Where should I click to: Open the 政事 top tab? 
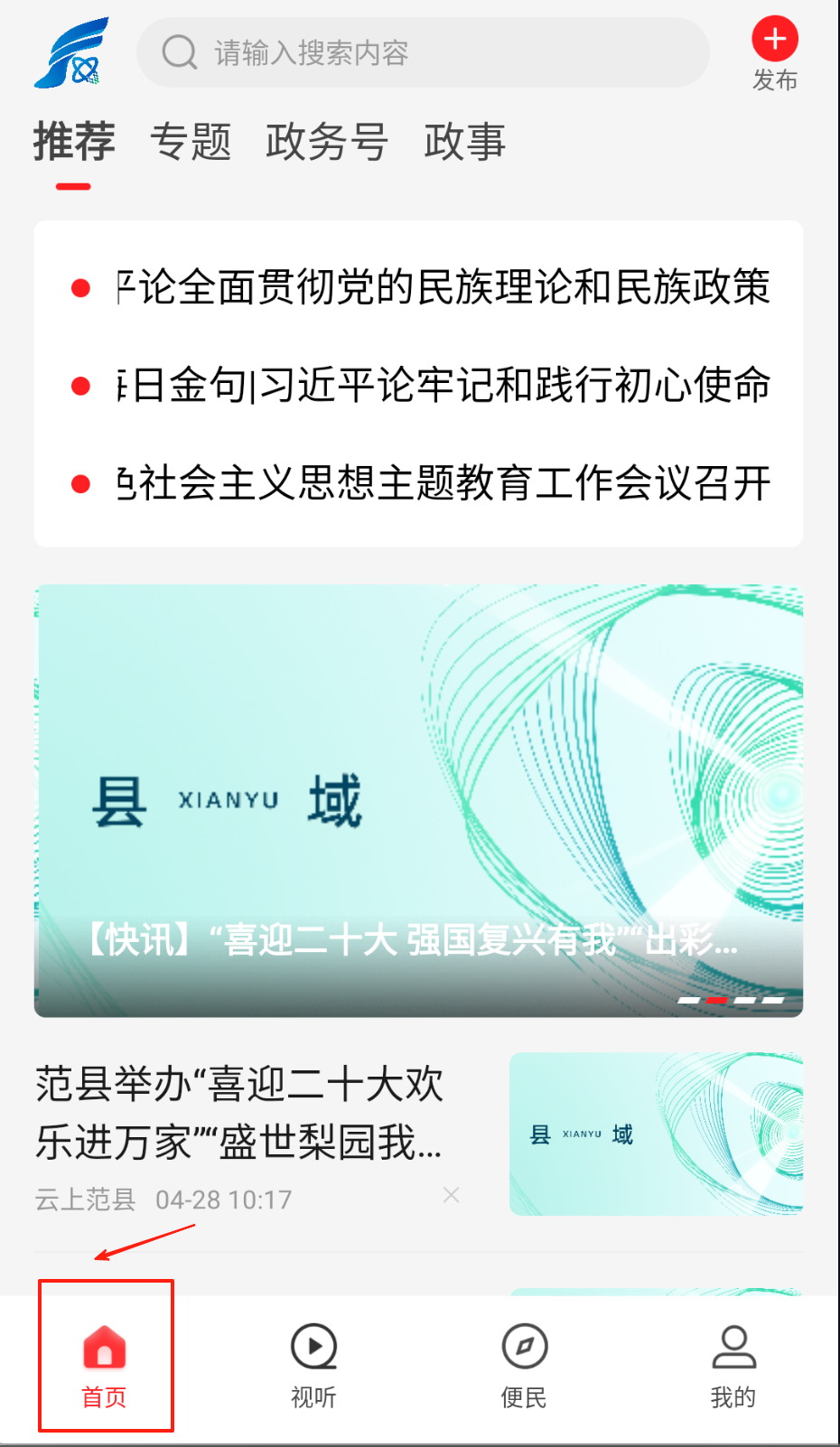464,143
